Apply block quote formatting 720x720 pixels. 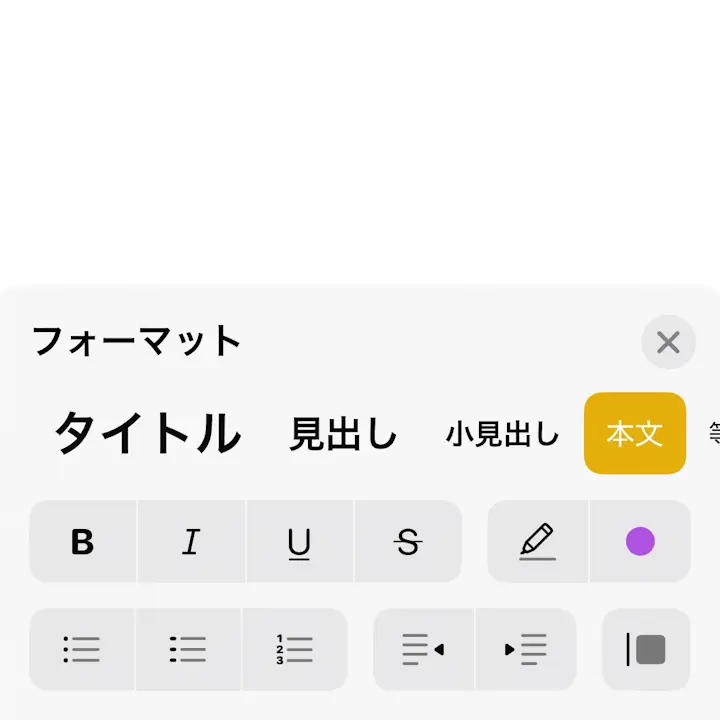point(646,649)
